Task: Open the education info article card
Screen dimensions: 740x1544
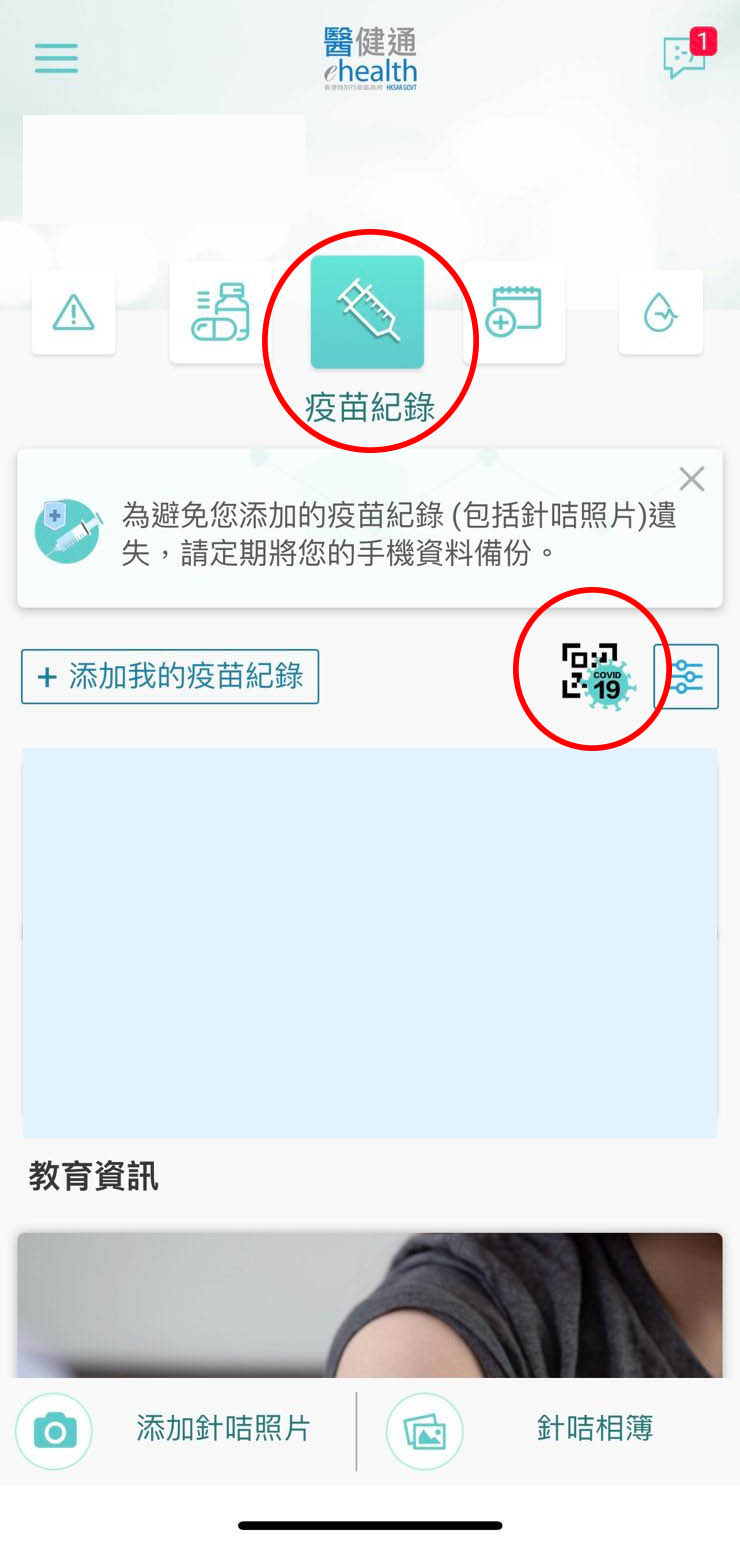Action: tap(369, 1304)
